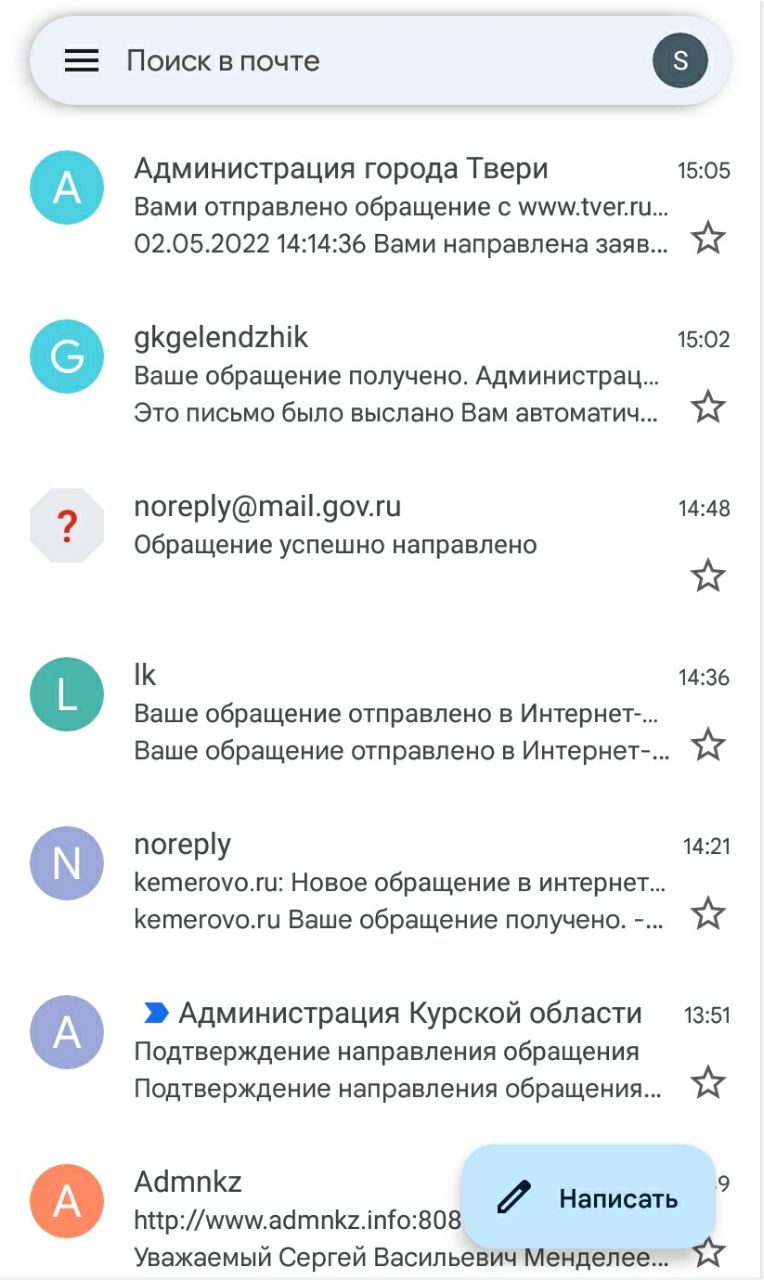Tap the sender avatar of gkgelendzhik
This screenshot has width=764, height=1280.
[67, 357]
